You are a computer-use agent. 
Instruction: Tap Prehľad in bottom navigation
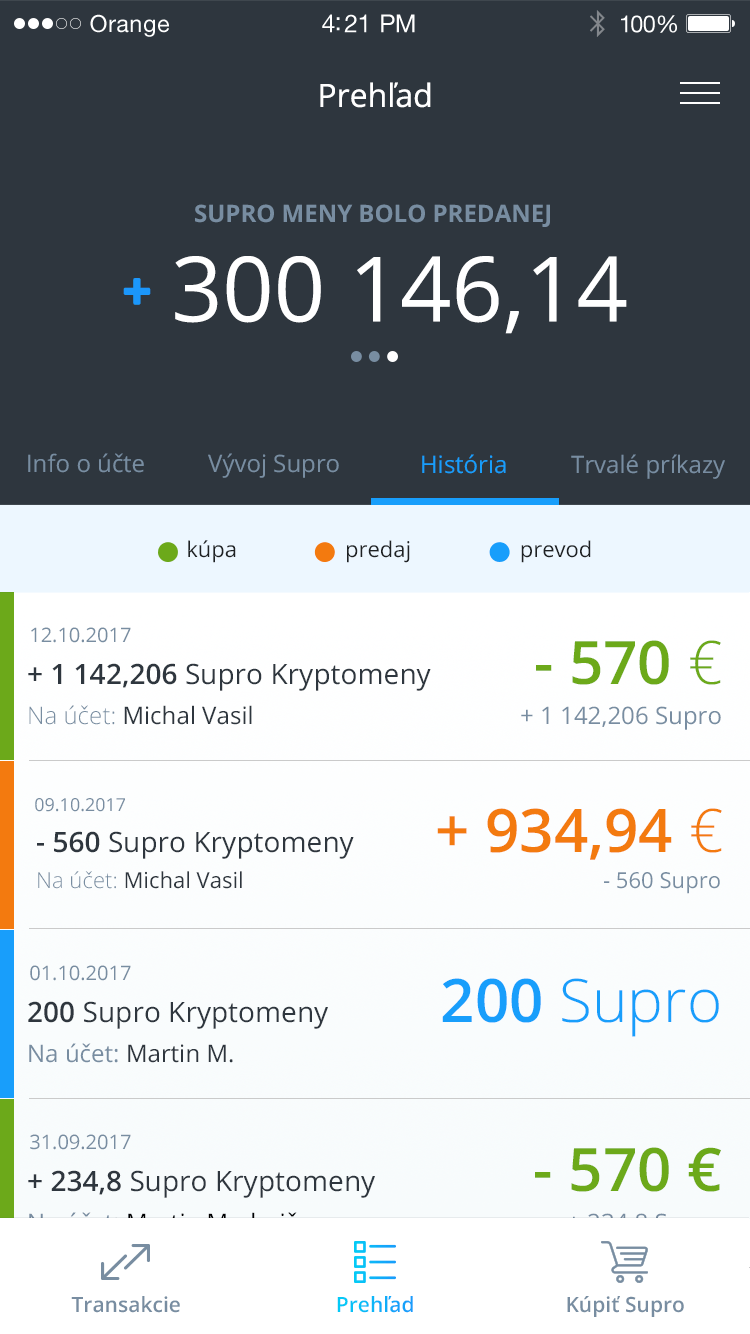tap(375, 1277)
